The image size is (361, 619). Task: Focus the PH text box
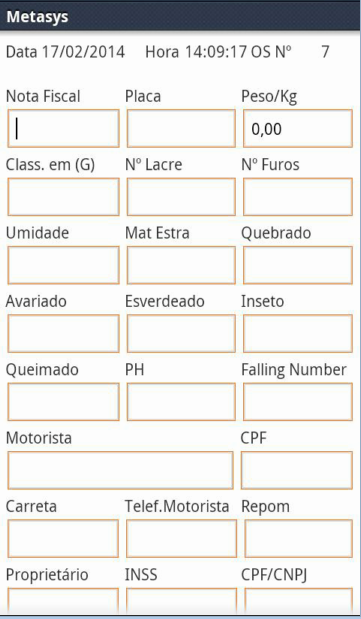(x=181, y=401)
